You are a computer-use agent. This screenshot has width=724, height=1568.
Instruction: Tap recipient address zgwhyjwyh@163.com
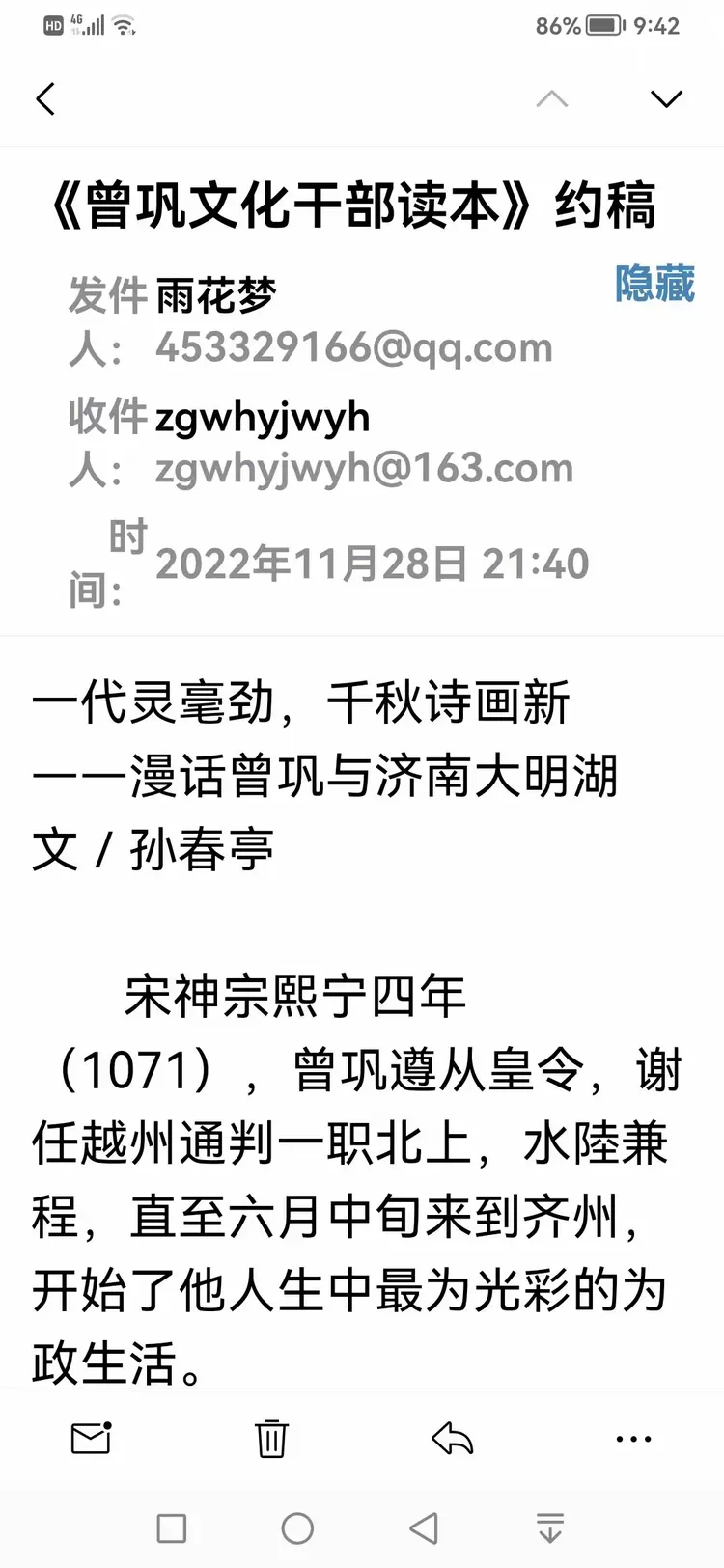[x=364, y=468]
